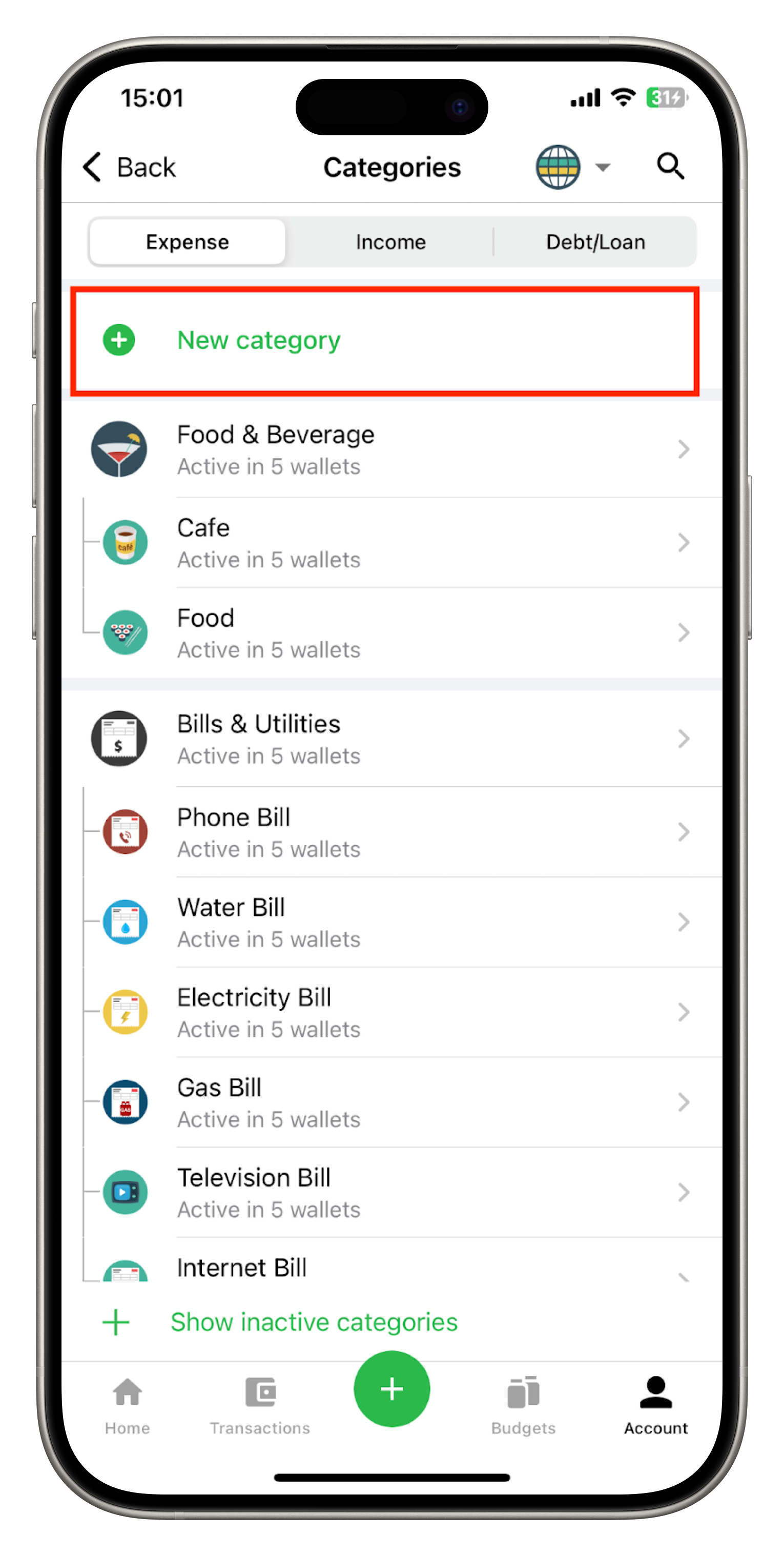Open the Water Bill category
784x1556 pixels.
pos(386,922)
